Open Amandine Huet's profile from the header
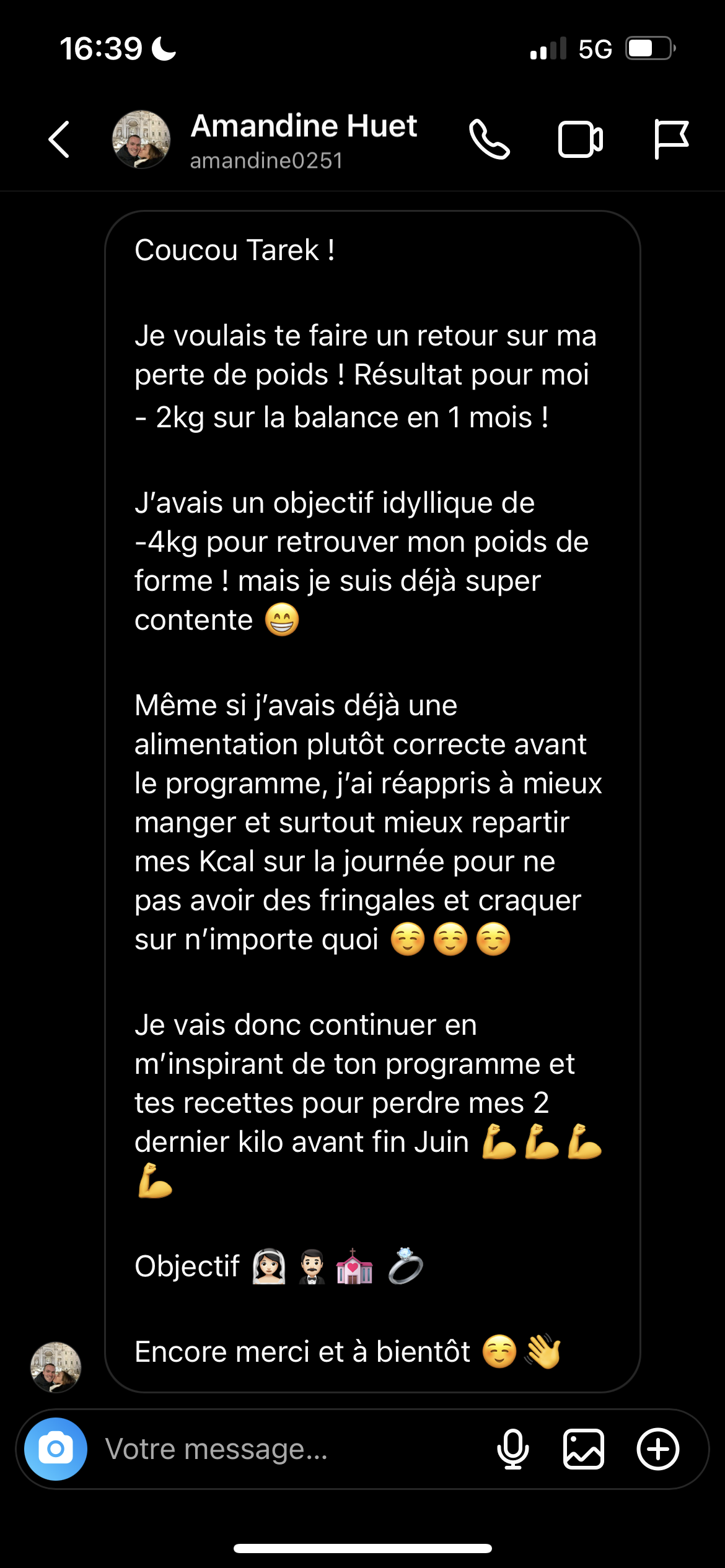Screen dimensions: 725x1568 click(303, 139)
